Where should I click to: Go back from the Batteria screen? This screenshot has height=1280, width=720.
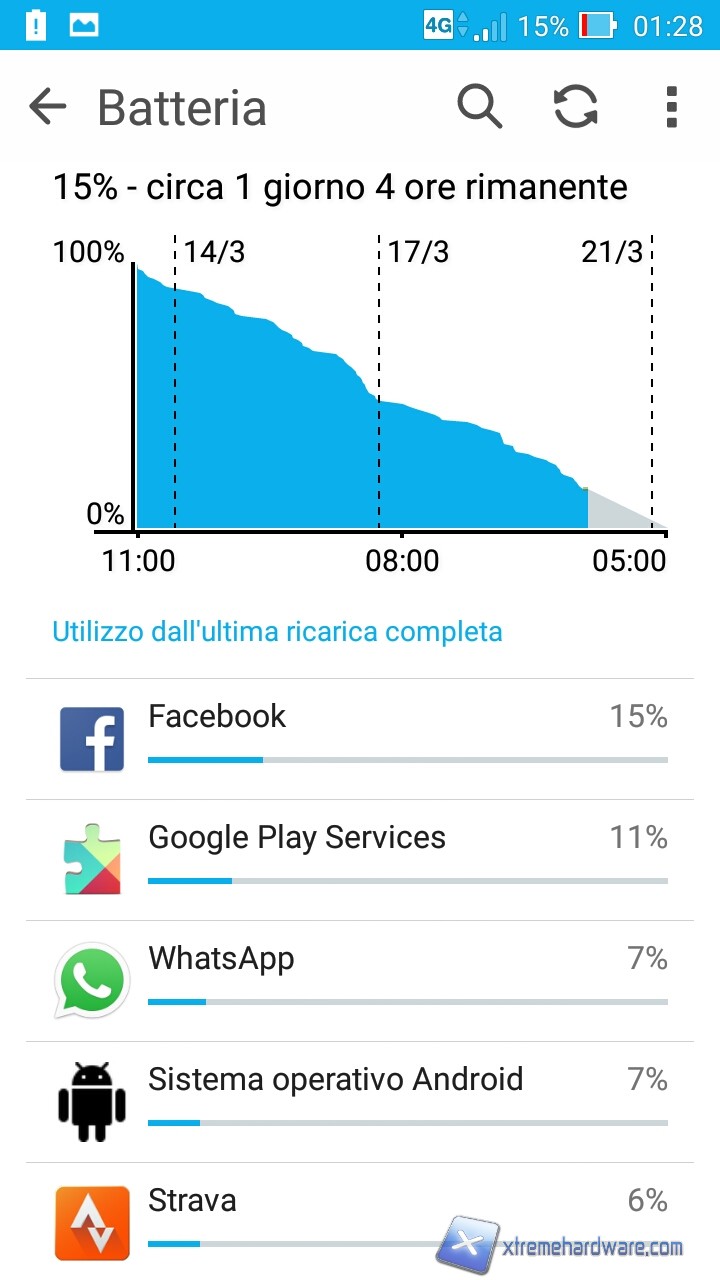(x=47, y=106)
